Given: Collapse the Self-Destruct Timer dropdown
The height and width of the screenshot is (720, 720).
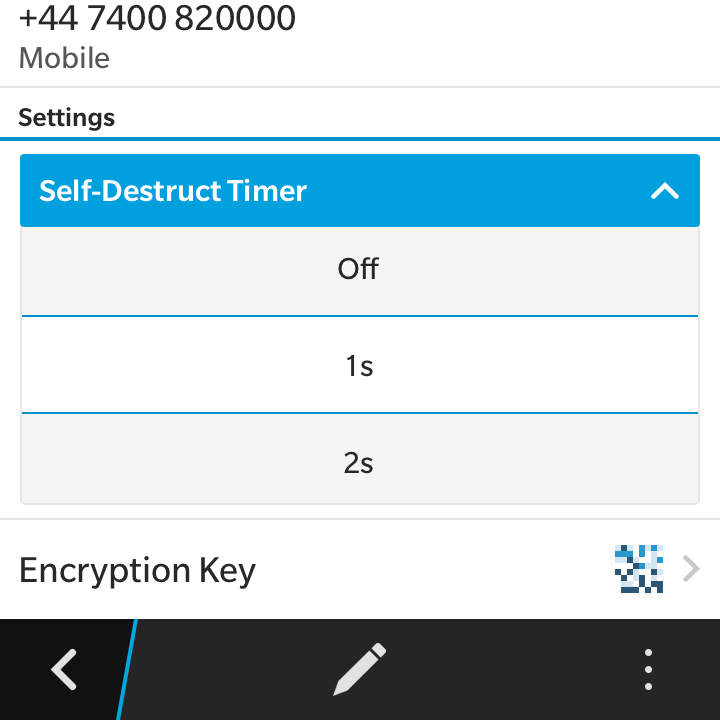Looking at the screenshot, I should pos(664,191).
